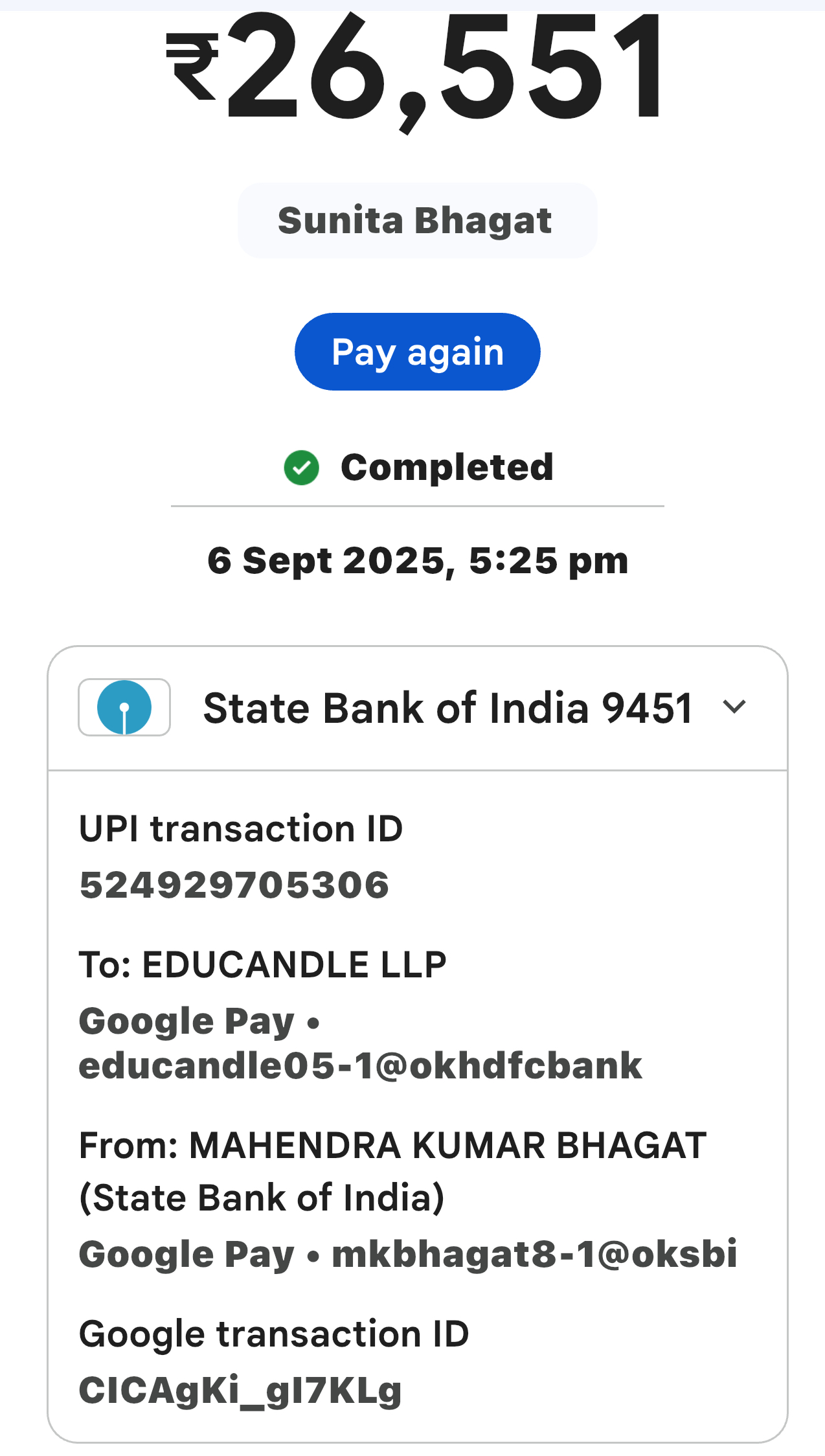
Task: Collapse the State Bank of India 9451 details
Action: pos(734,707)
